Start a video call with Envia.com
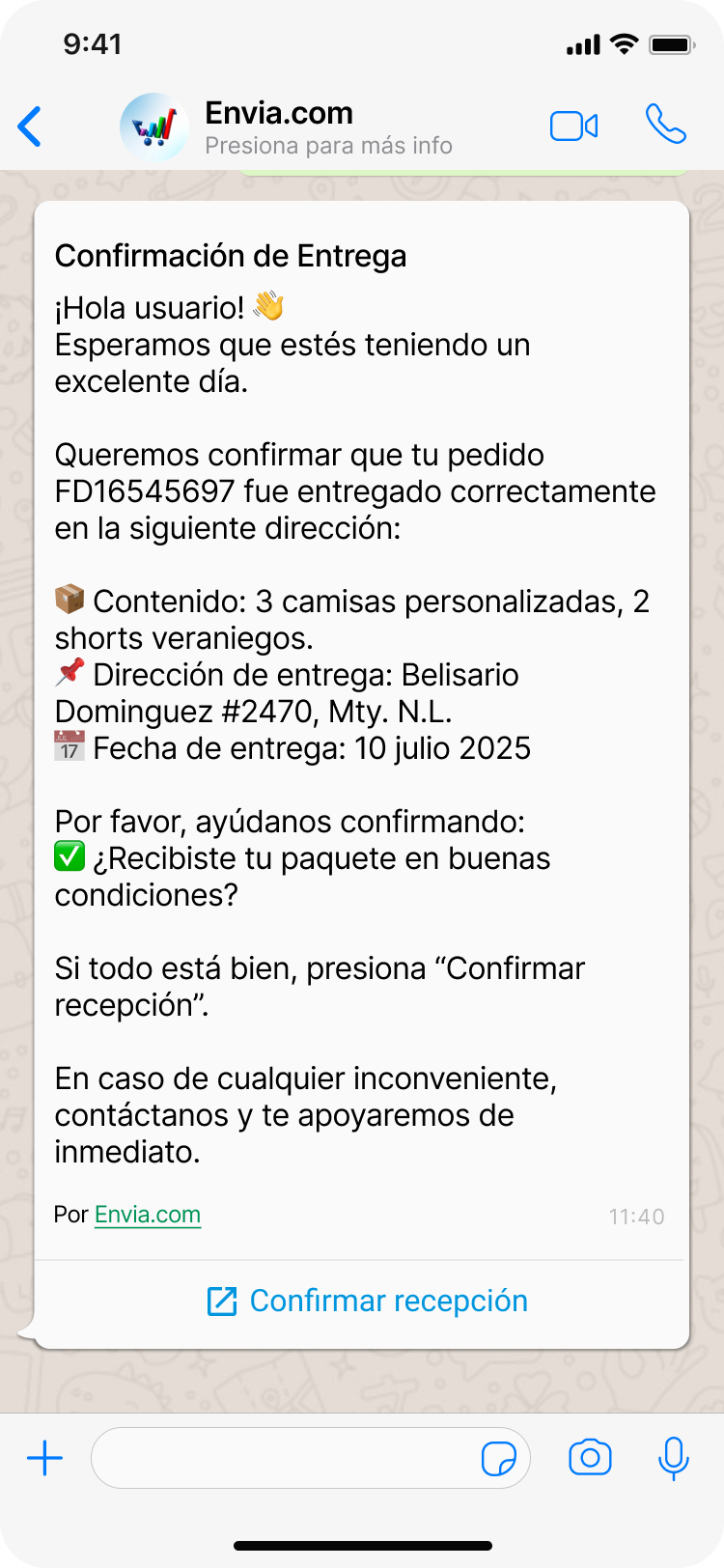Image resolution: width=724 pixels, height=1568 pixels. click(x=574, y=126)
